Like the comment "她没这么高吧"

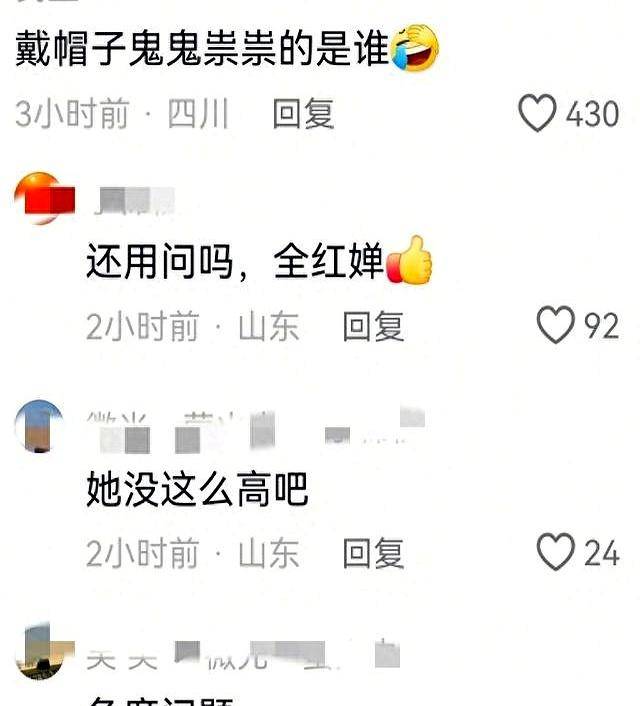point(555,552)
